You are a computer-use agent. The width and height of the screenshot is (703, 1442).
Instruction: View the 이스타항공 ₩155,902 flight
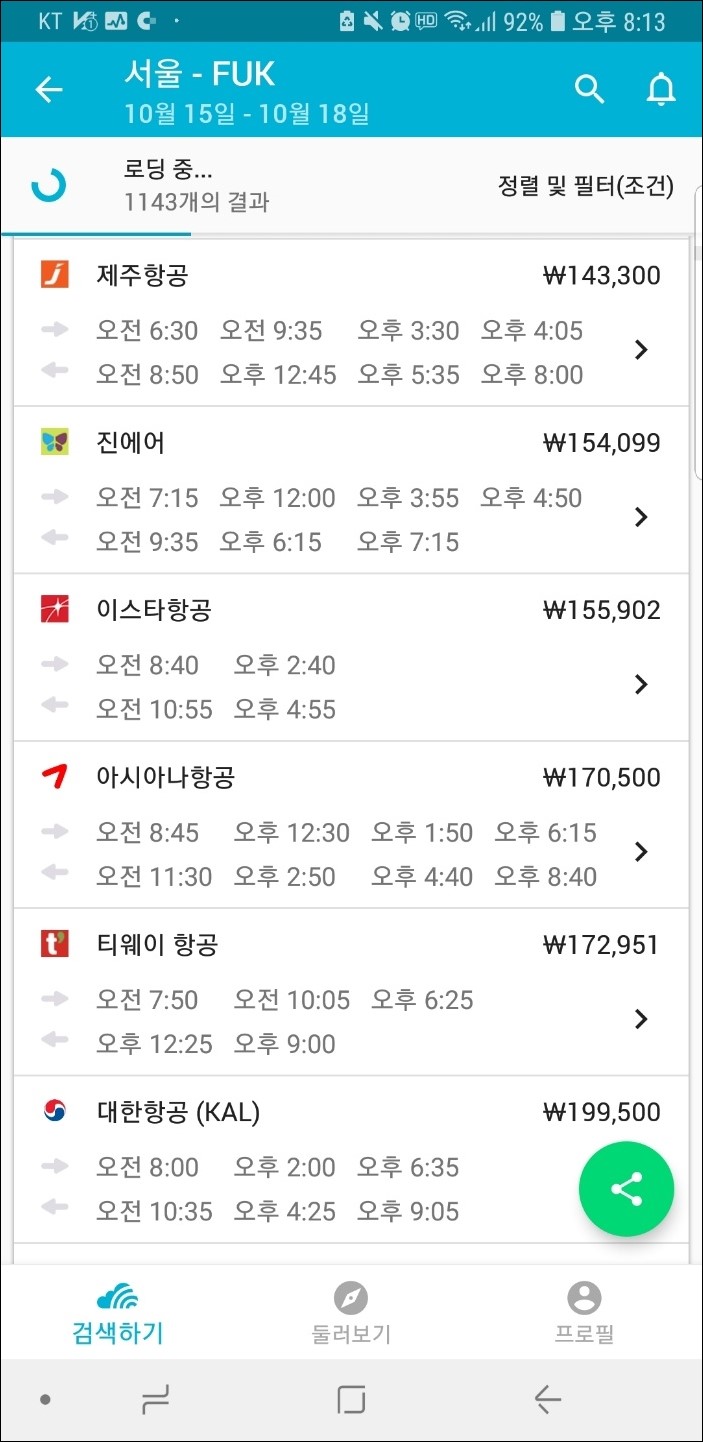(351, 657)
